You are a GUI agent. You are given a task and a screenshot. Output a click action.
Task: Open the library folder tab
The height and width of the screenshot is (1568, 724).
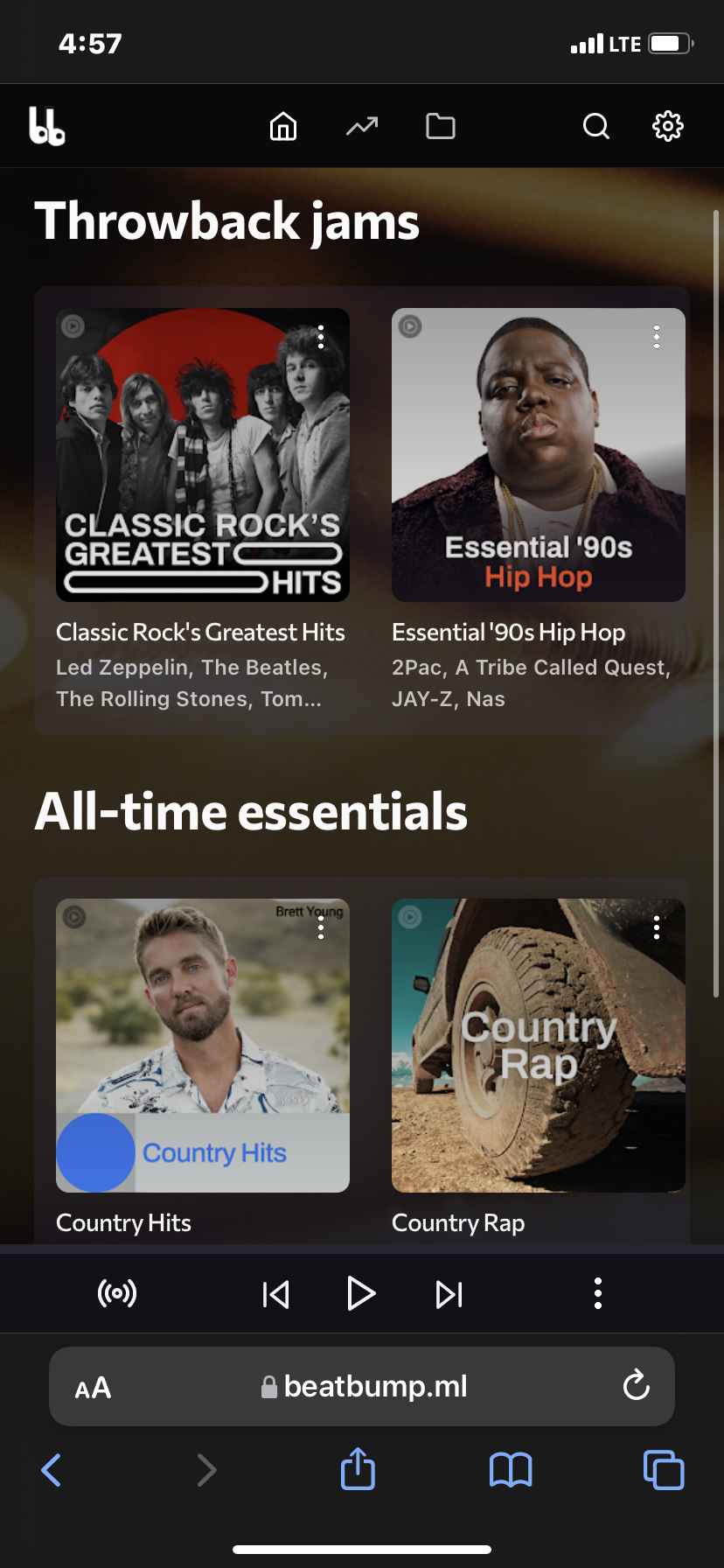click(x=440, y=127)
